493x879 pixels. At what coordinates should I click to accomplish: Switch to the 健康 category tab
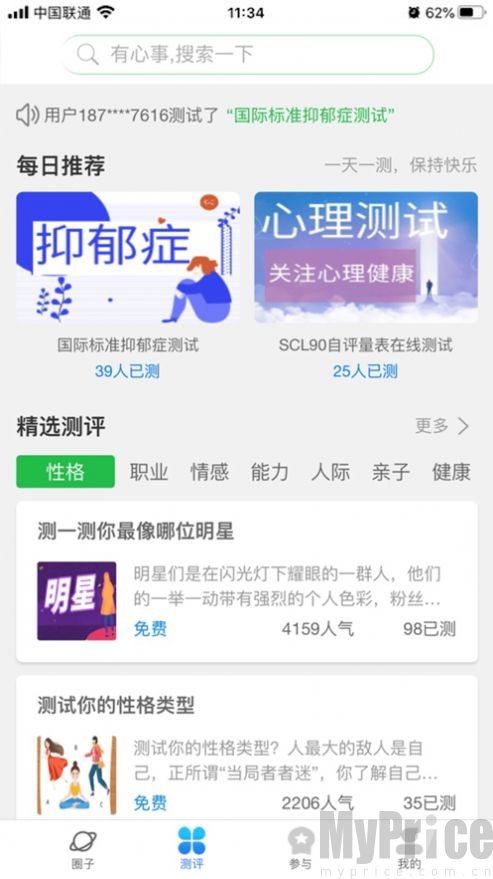[451, 472]
